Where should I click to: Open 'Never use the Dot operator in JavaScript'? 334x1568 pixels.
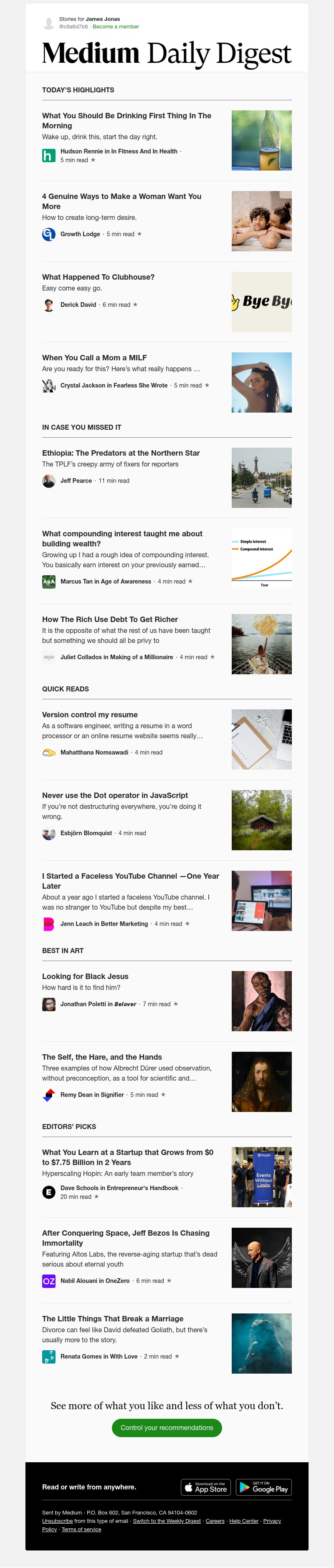114,795
